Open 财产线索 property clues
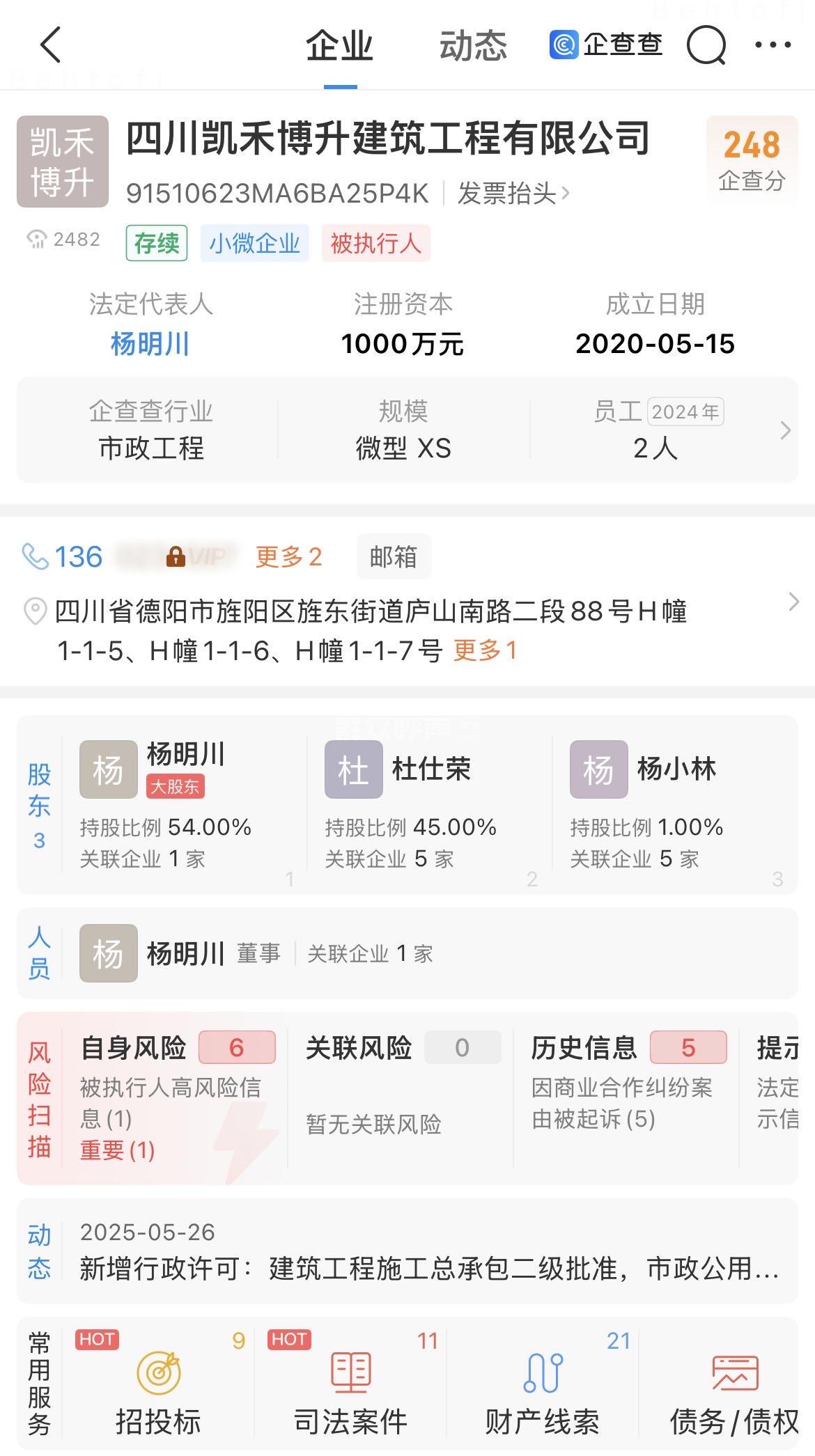 tap(542, 1389)
